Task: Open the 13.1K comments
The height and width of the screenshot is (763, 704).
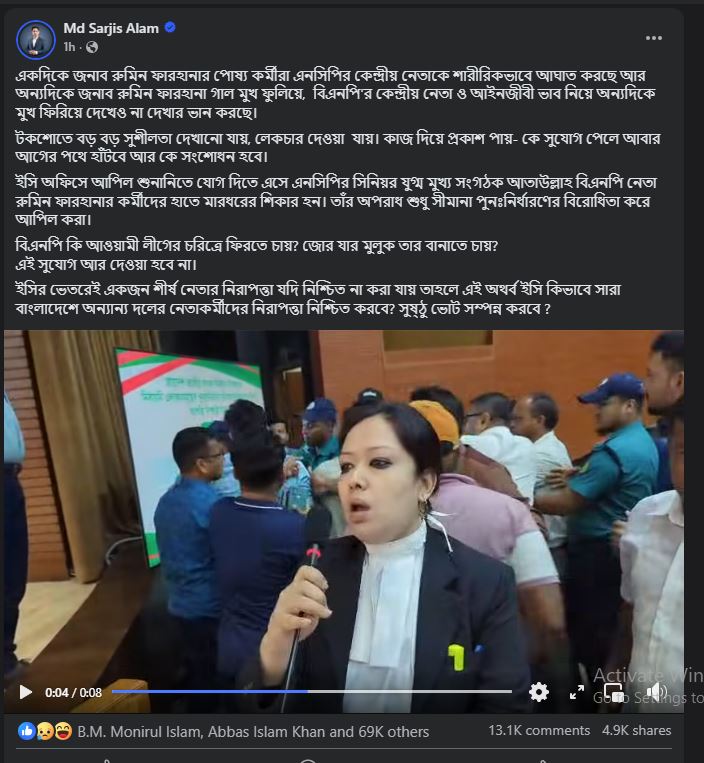Action: point(539,731)
